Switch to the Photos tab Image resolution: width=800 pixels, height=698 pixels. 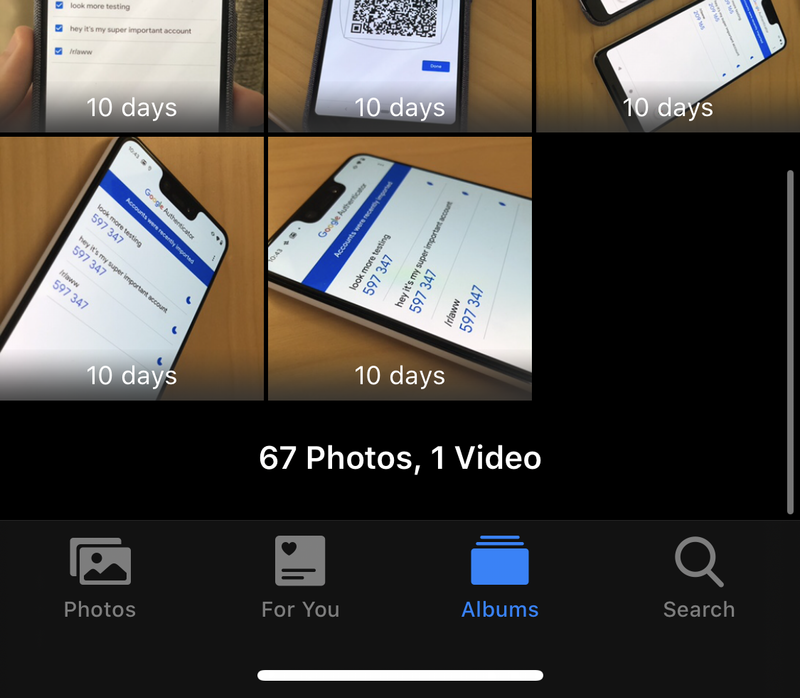tap(100, 577)
